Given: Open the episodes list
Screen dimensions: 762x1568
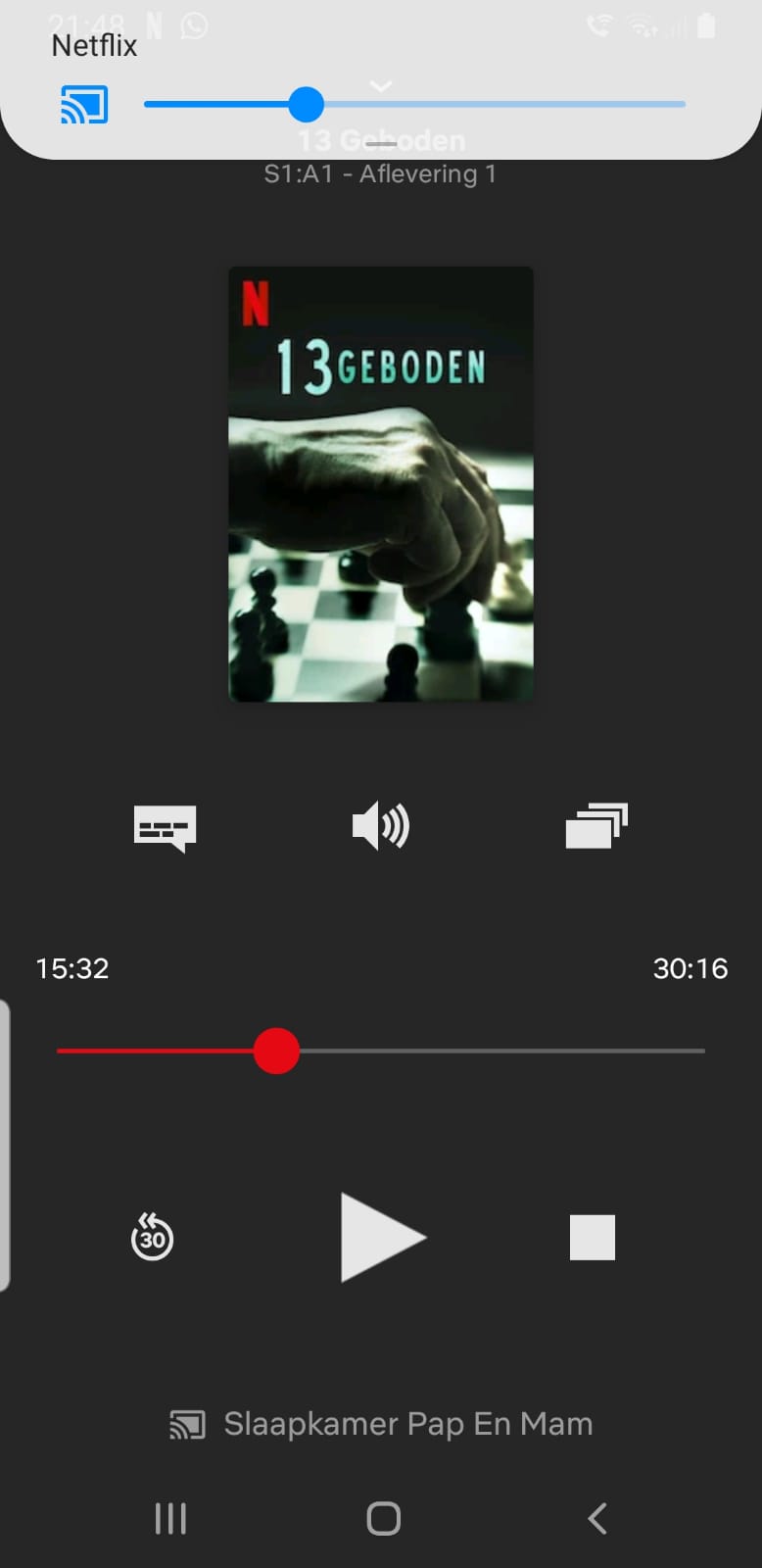Looking at the screenshot, I should click(x=596, y=825).
